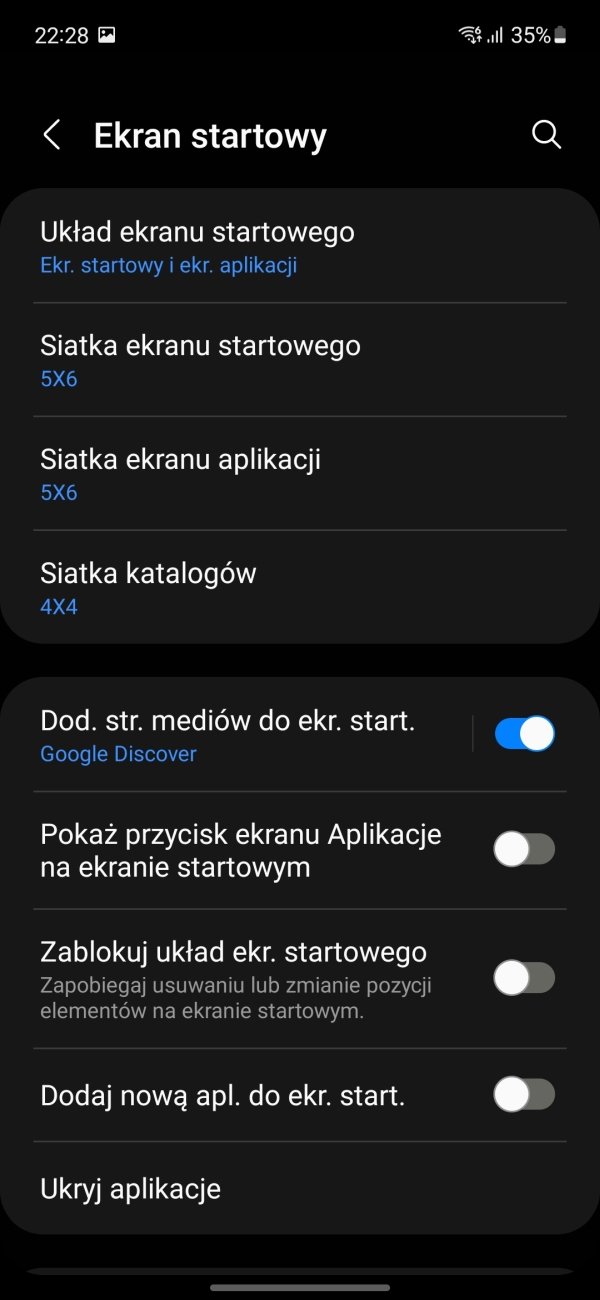Open Ukryj aplikacje
Image resolution: width=600 pixels, height=1300 pixels.
click(300, 1188)
